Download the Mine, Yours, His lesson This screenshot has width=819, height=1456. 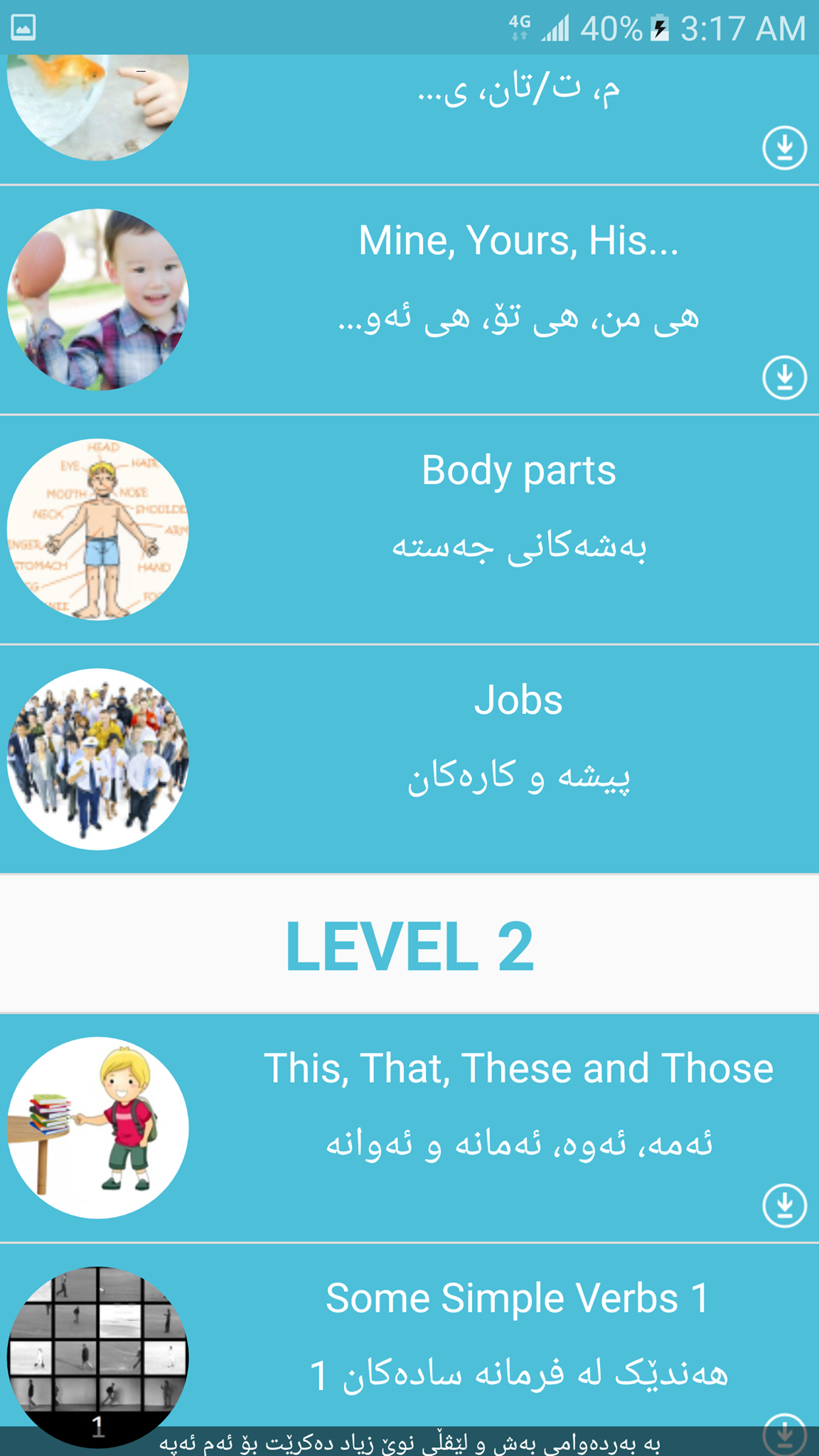[784, 378]
